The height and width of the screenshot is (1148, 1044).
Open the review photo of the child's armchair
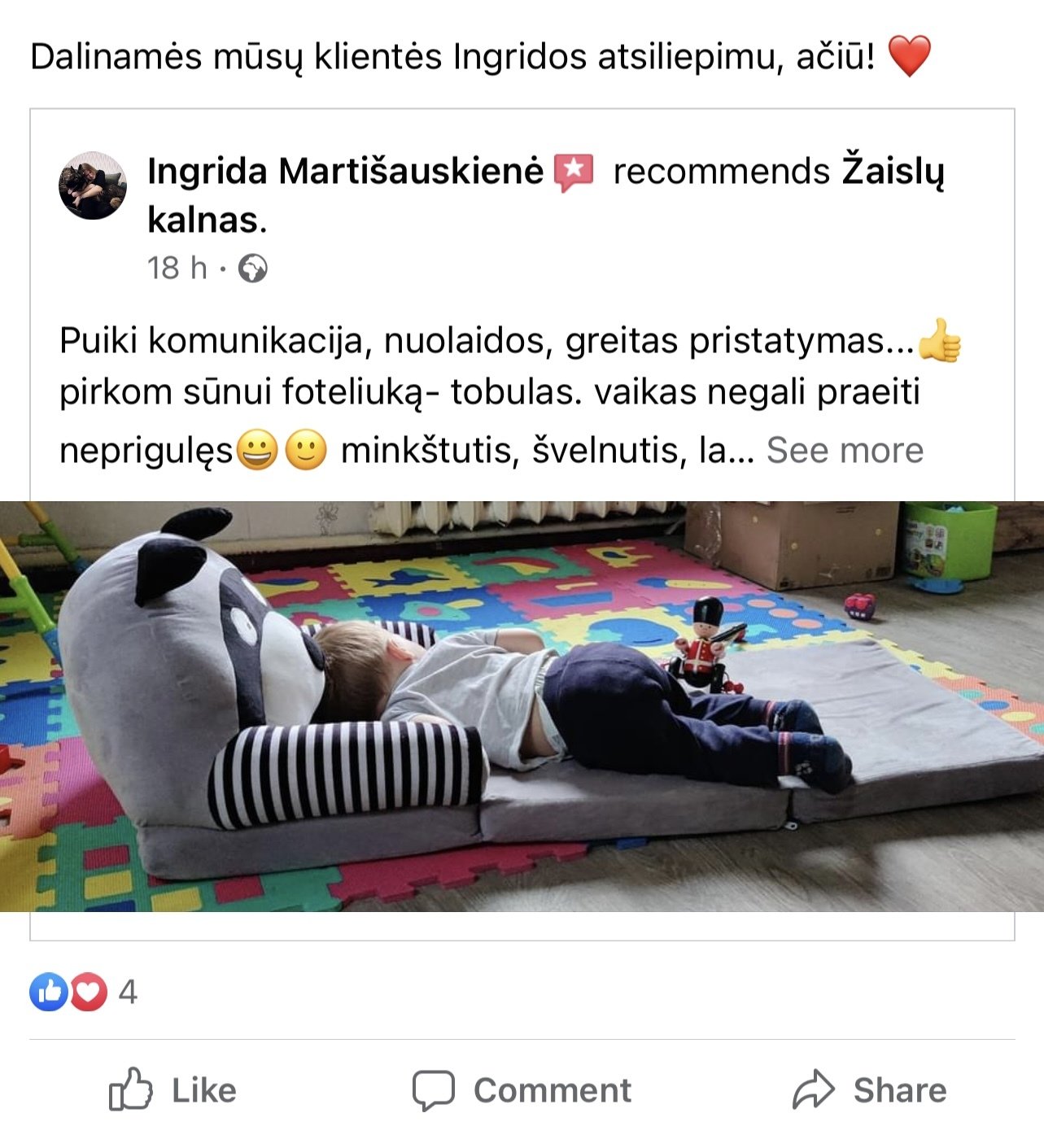[522, 705]
